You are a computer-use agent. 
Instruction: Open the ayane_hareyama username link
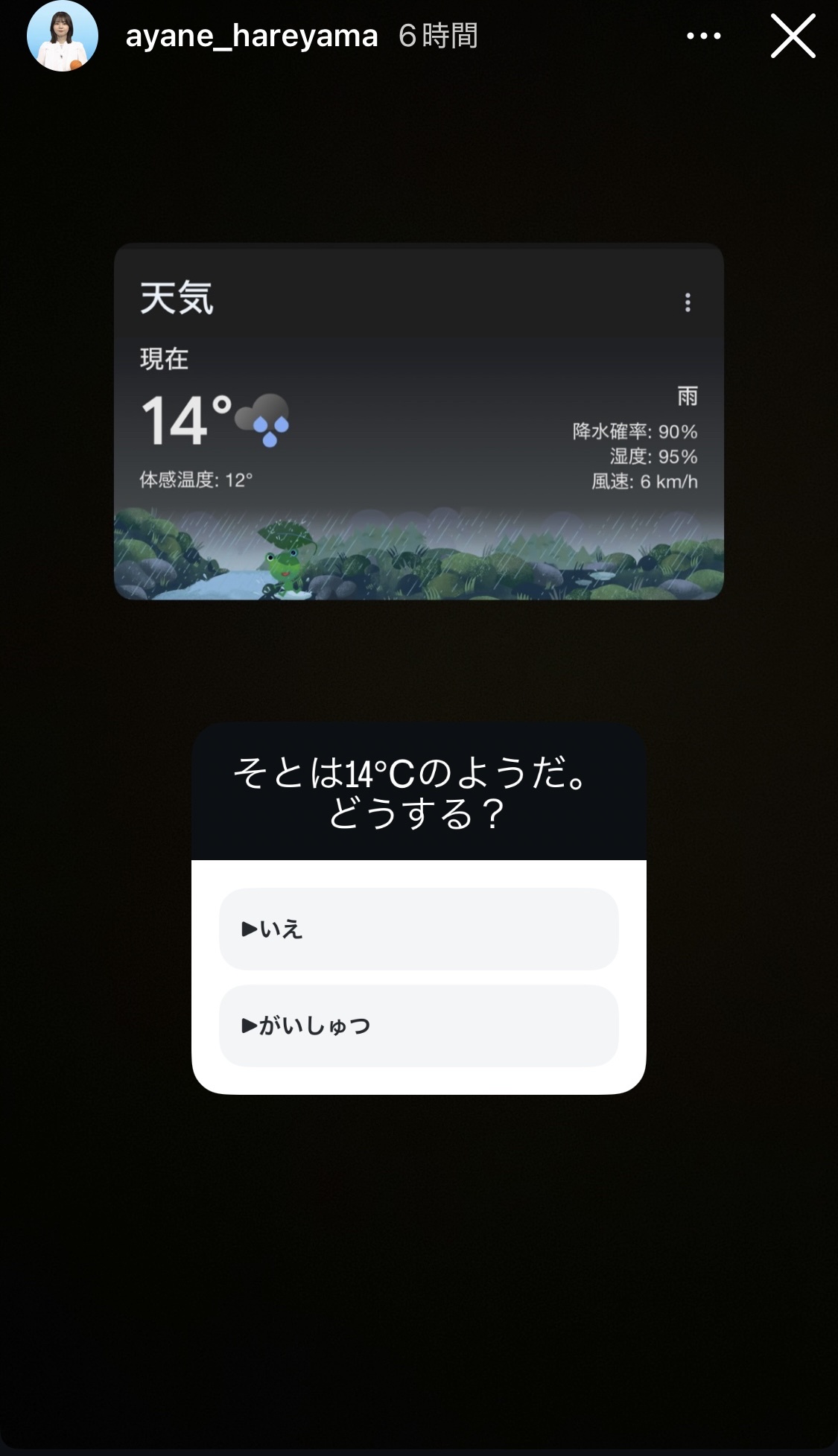click(252, 36)
